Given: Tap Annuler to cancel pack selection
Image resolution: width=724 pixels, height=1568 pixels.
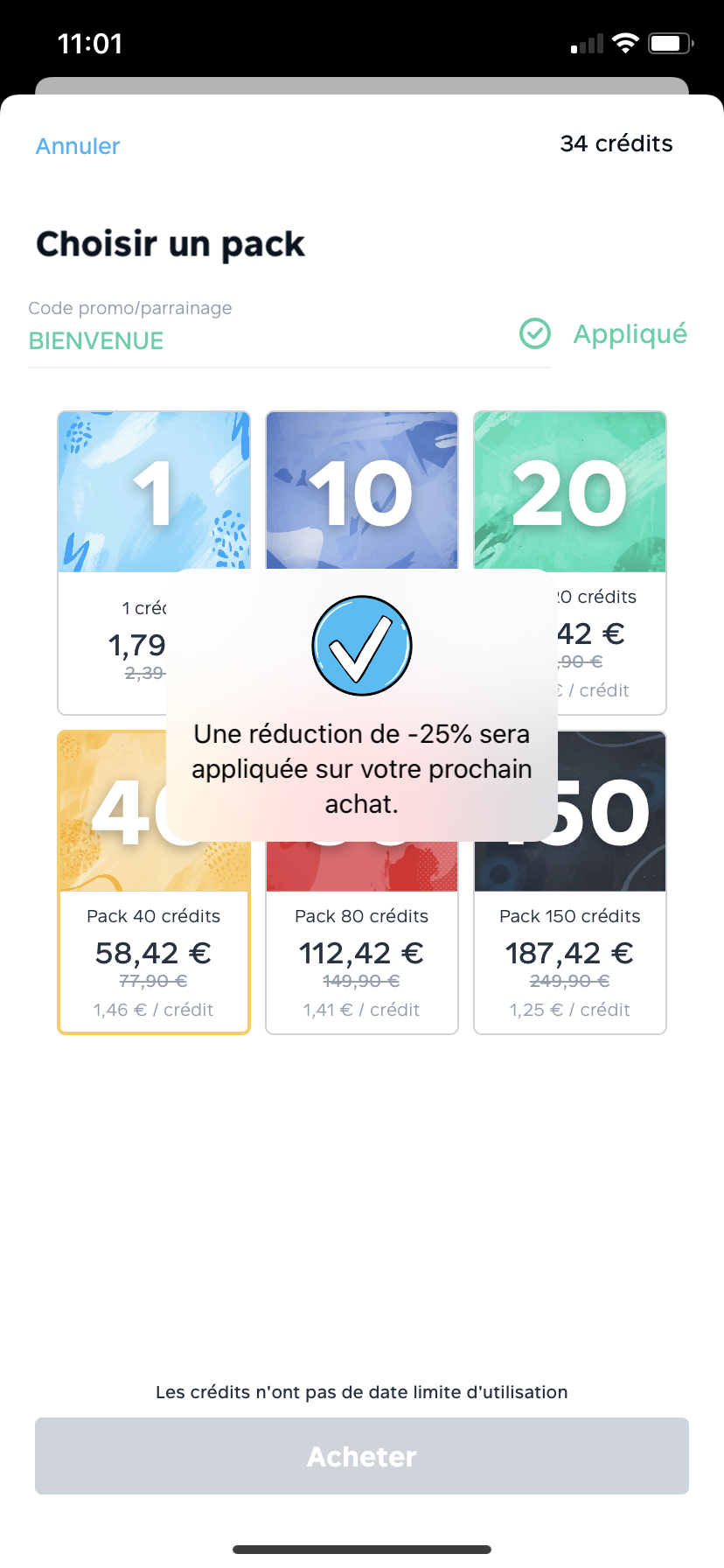Looking at the screenshot, I should click(x=78, y=146).
